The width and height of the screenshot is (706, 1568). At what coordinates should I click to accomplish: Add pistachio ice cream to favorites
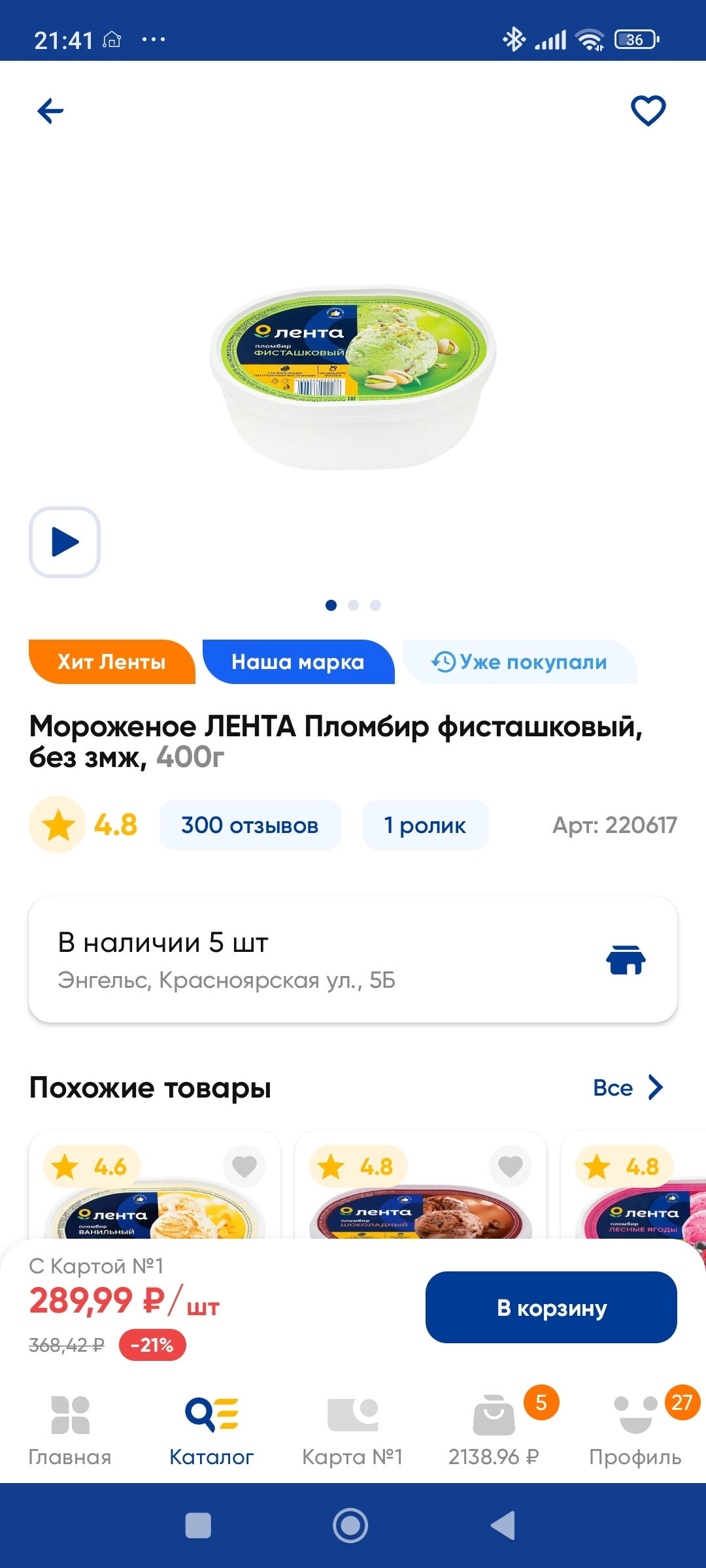pos(648,110)
